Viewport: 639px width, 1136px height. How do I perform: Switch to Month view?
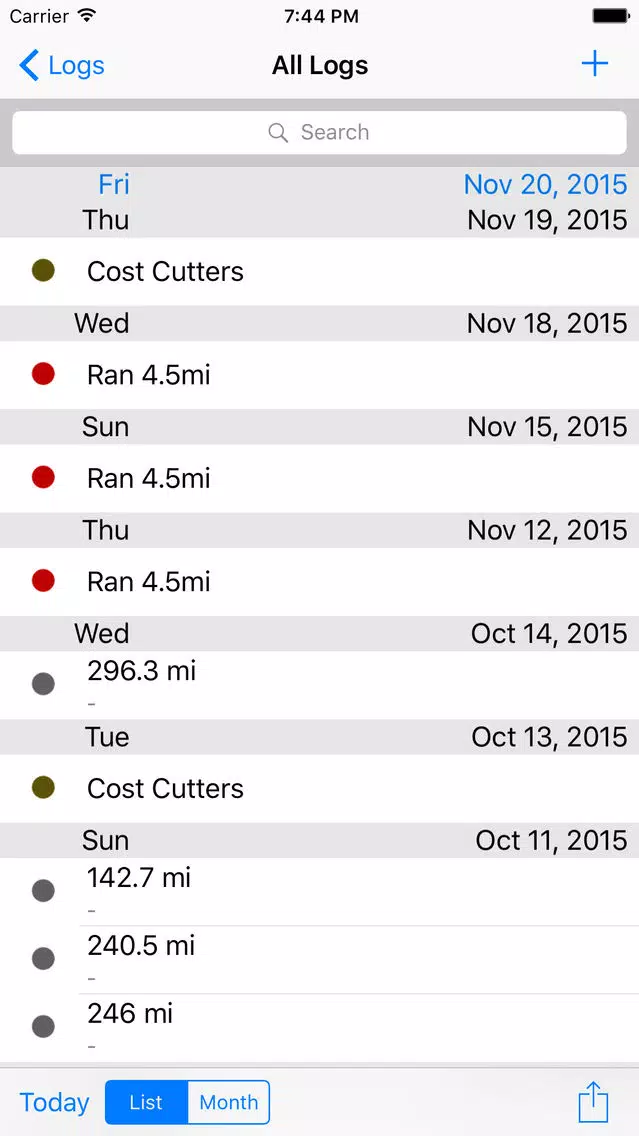229,1103
